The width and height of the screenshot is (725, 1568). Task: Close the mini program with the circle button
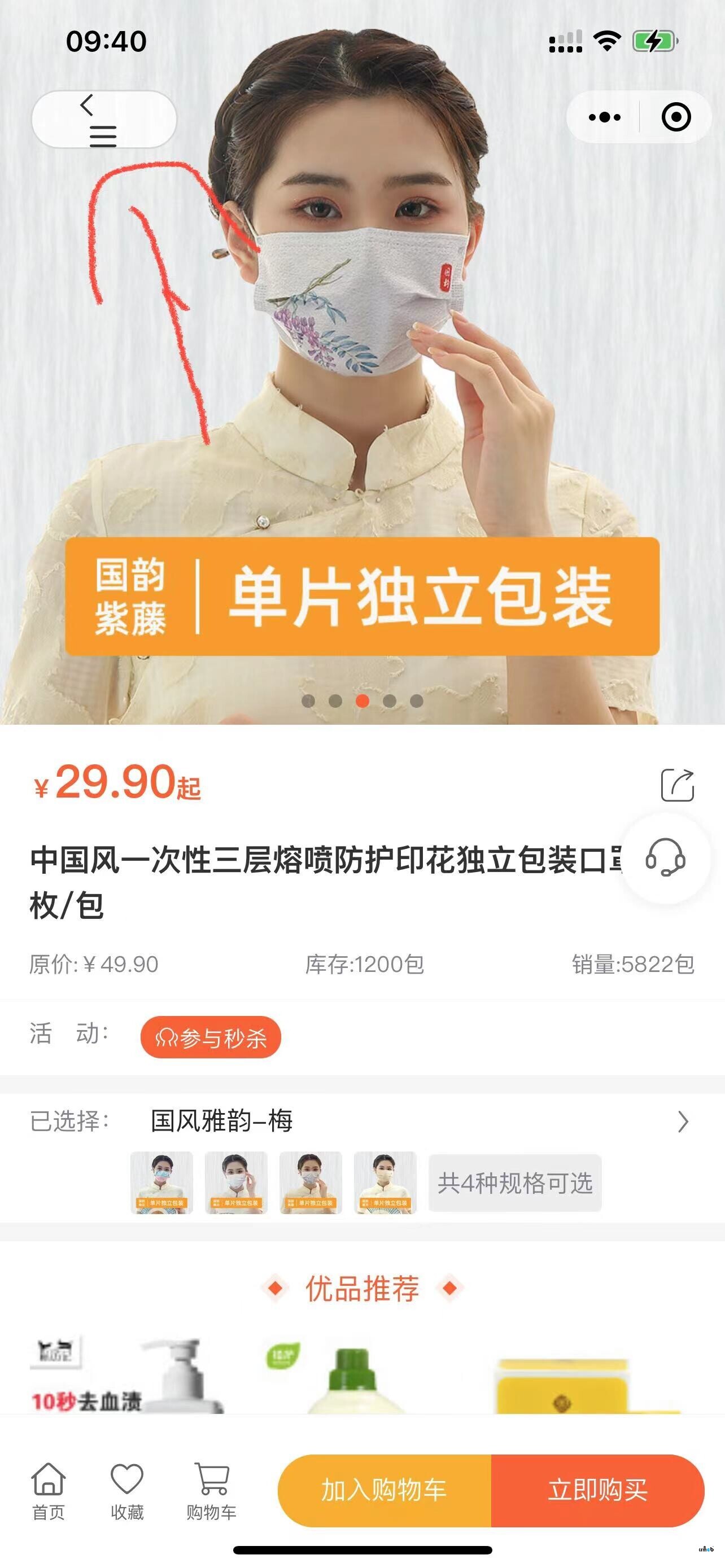coord(676,117)
